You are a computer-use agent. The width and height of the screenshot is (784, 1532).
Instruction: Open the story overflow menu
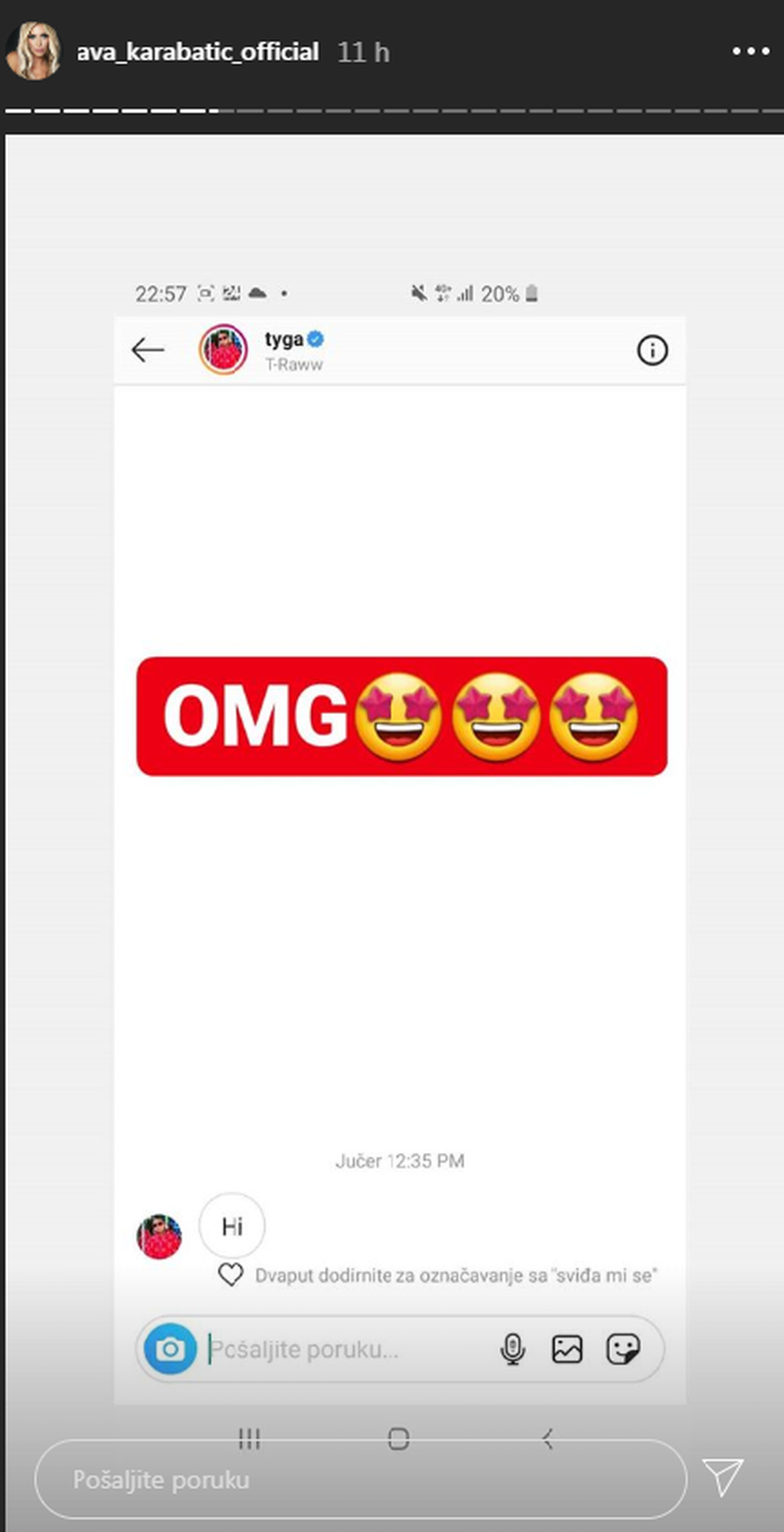[750, 52]
